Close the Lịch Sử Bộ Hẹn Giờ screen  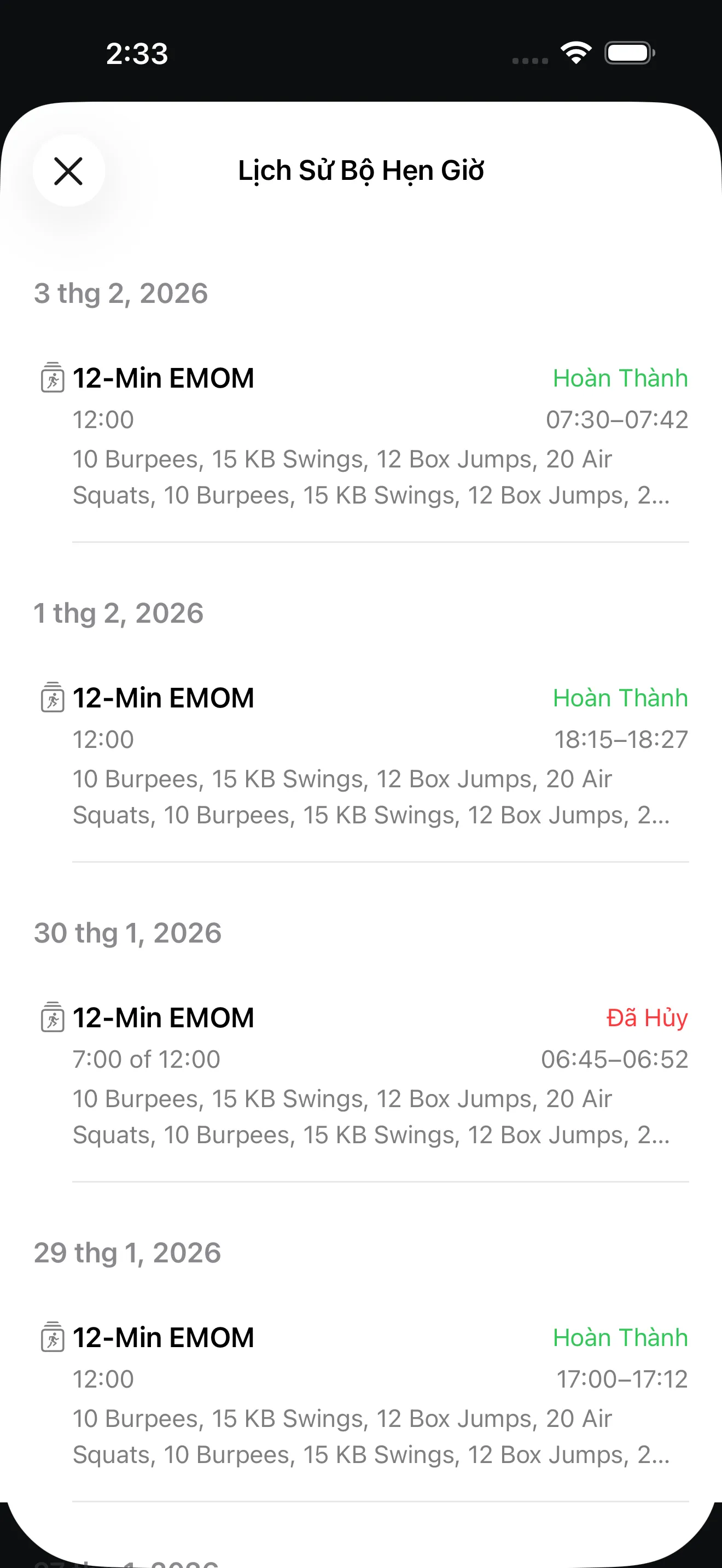pos(68,171)
